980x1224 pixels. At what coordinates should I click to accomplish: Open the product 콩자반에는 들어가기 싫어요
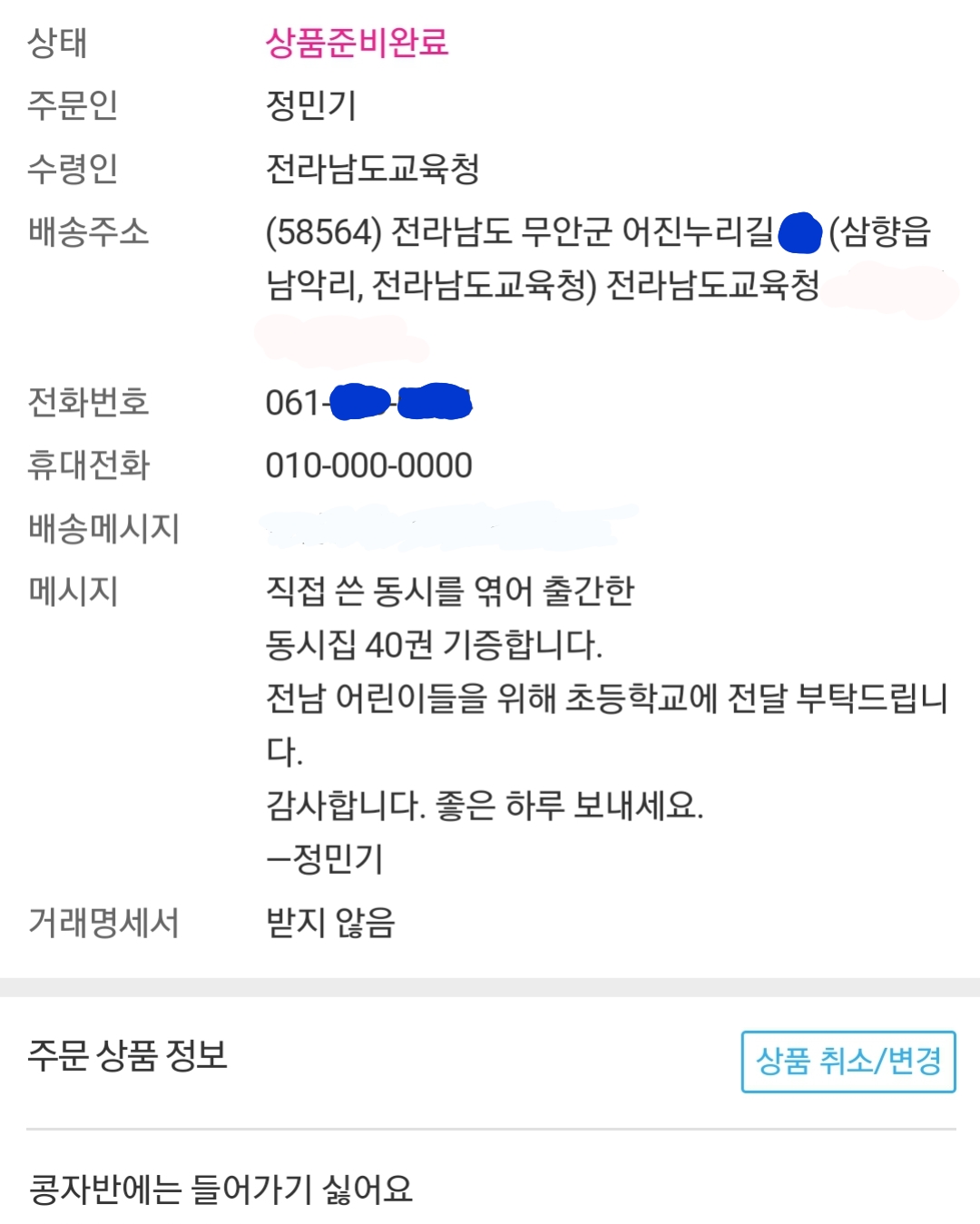click(220, 1189)
